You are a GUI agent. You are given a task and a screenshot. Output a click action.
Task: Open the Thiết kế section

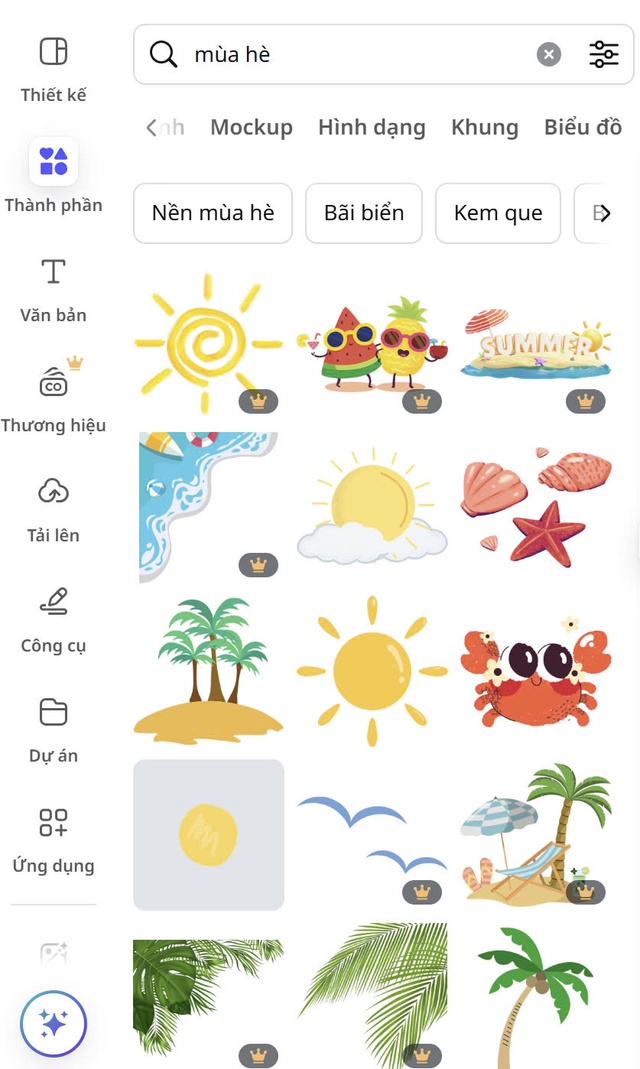click(53, 68)
